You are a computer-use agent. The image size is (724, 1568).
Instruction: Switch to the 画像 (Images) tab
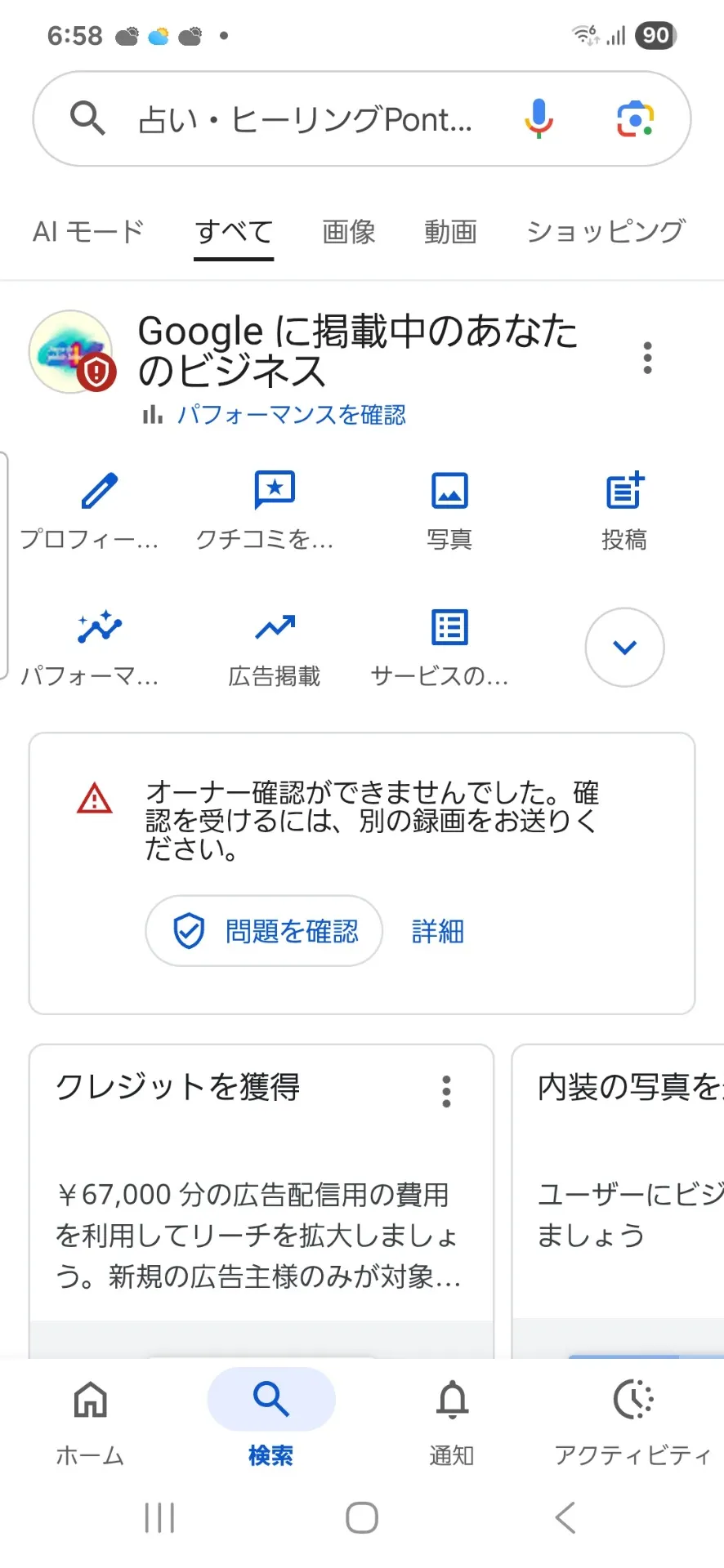point(347,231)
